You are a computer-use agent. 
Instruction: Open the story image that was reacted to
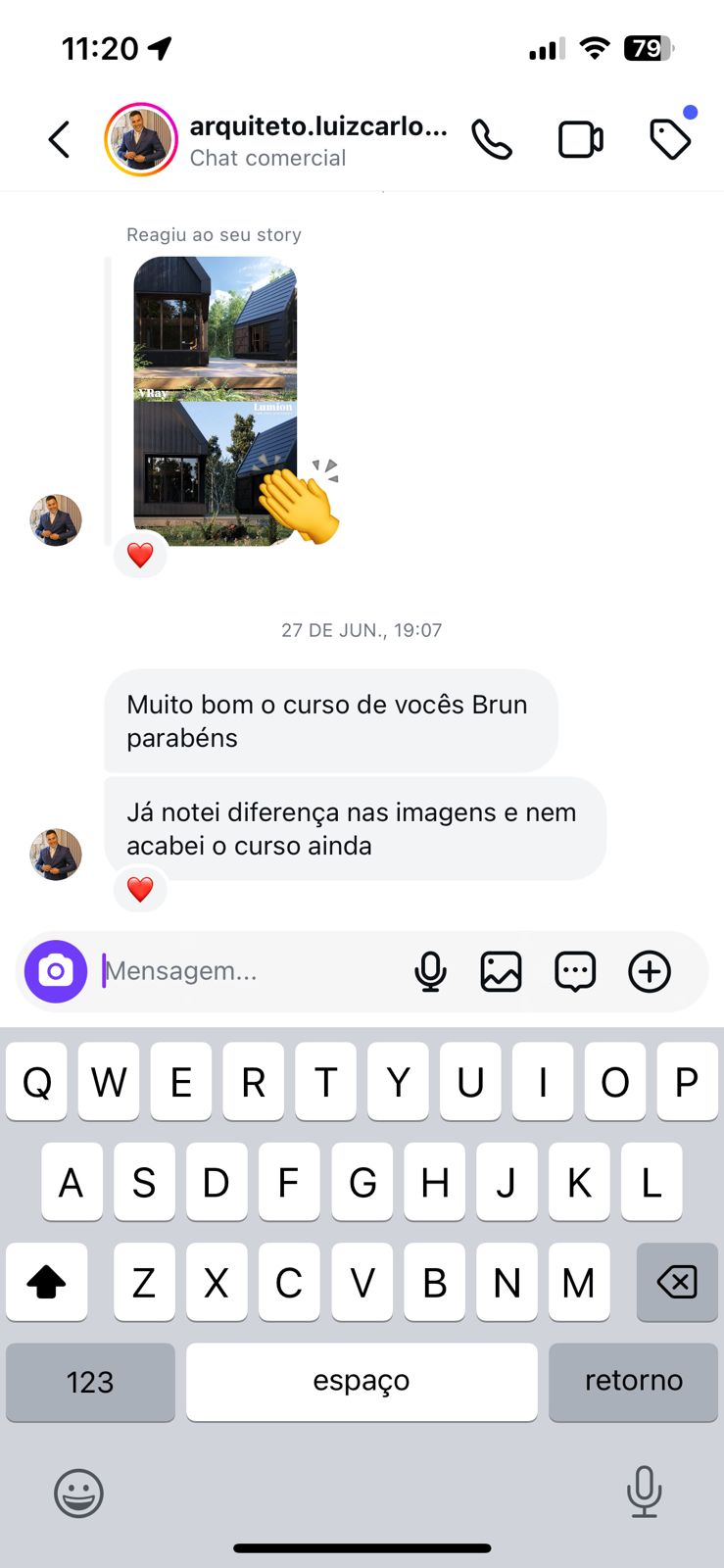tap(216, 401)
